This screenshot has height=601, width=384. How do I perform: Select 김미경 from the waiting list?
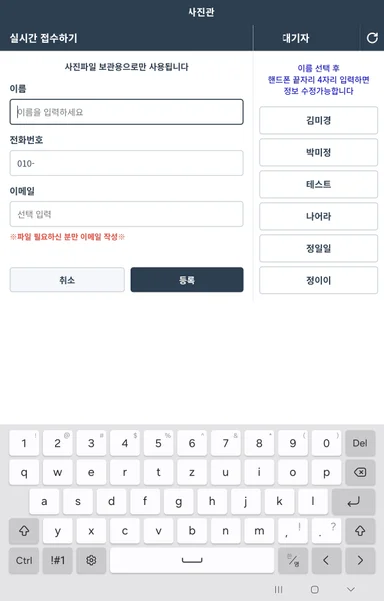318,120
